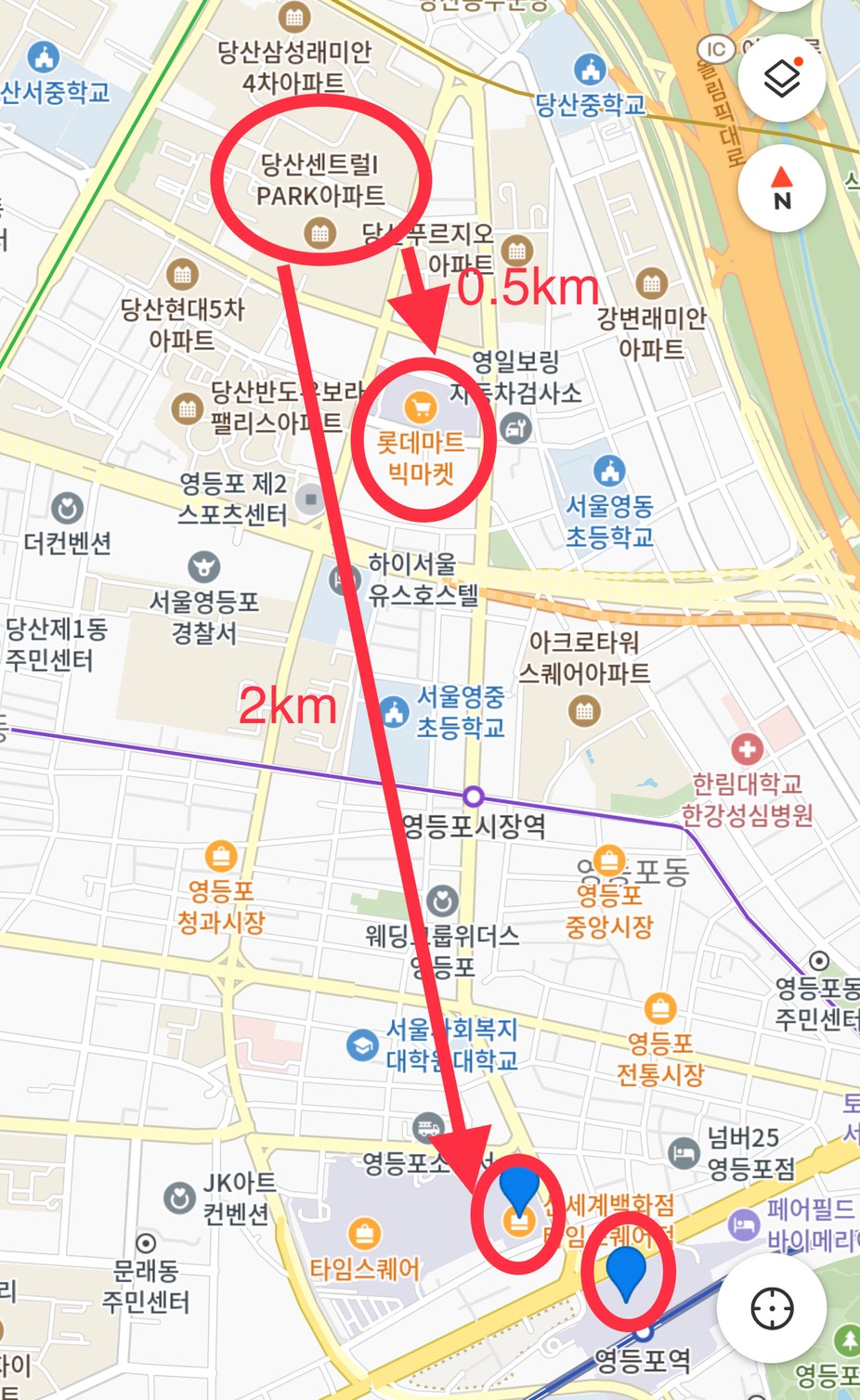
Task: Open the map layers button
Action: (x=782, y=78)
